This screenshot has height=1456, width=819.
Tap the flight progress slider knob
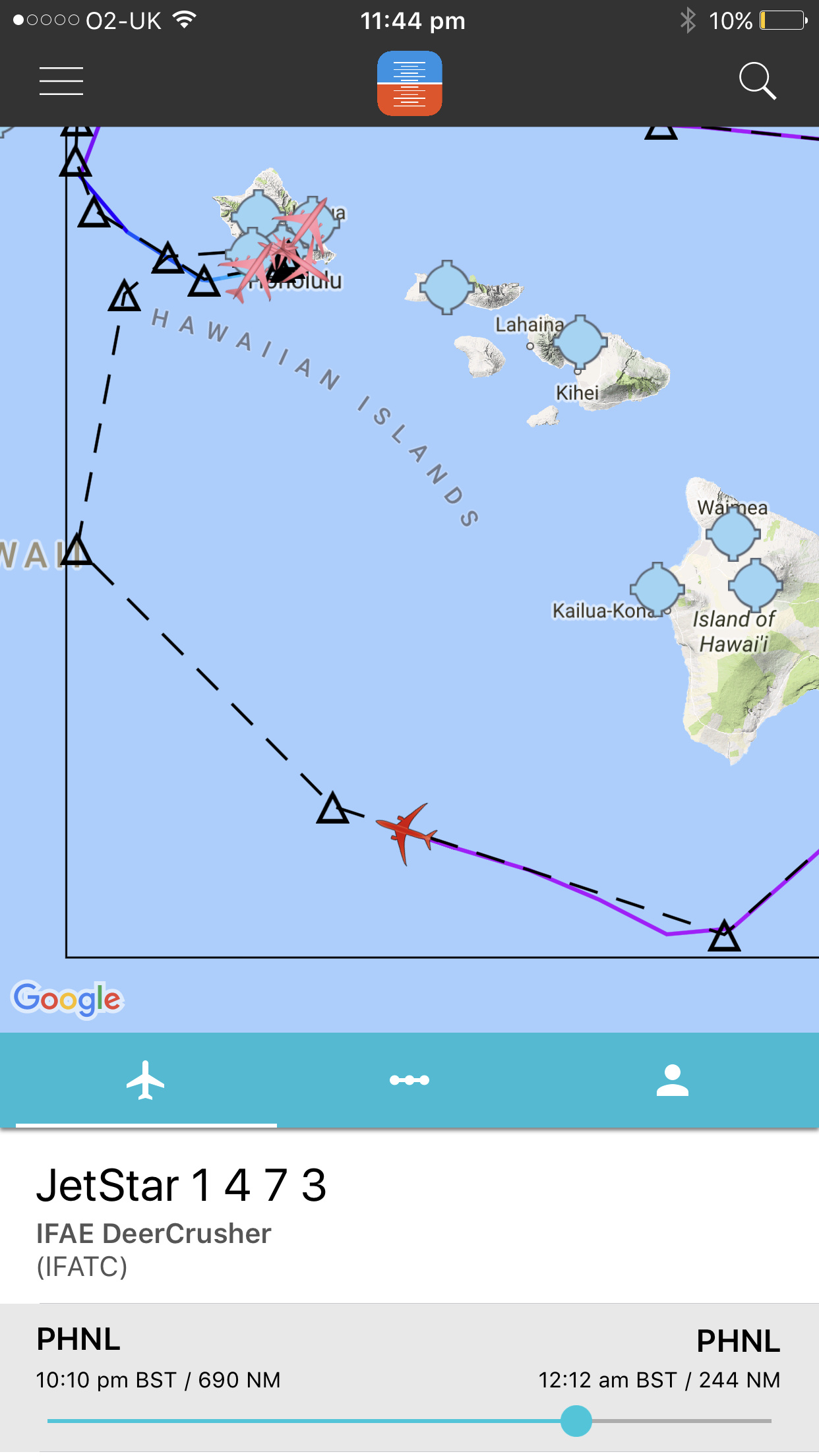coord(576,1420)
